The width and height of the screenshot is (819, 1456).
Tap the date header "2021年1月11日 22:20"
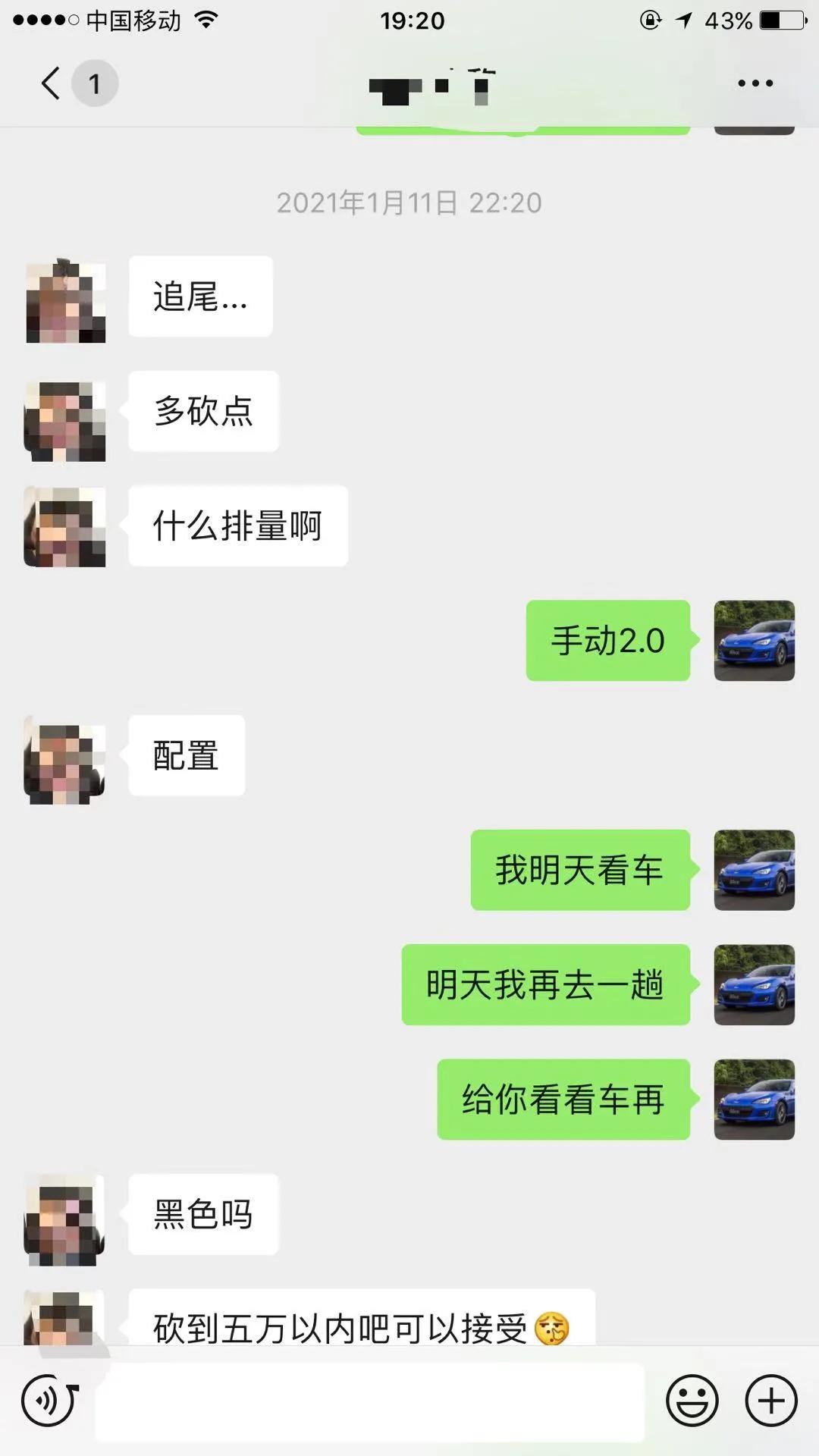(408, 202)
